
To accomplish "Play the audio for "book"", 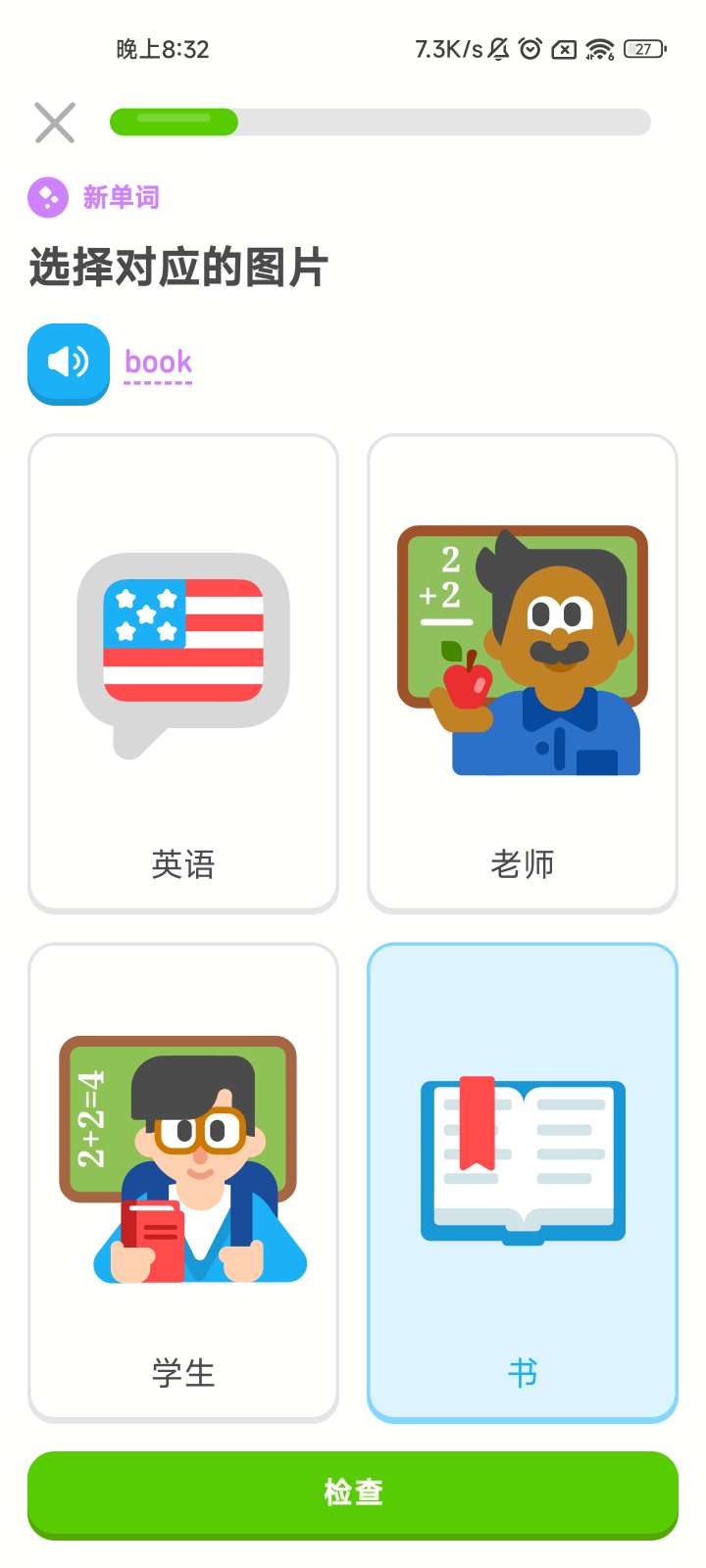I will 69,363.
